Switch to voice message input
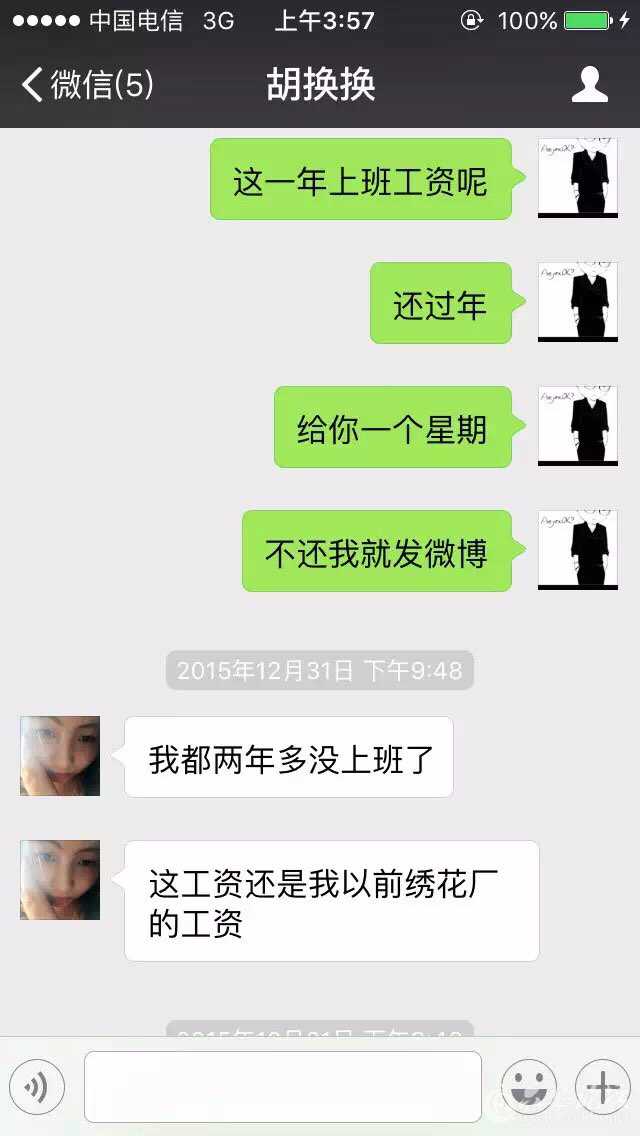640x1136 pixels. [37, 1087]
